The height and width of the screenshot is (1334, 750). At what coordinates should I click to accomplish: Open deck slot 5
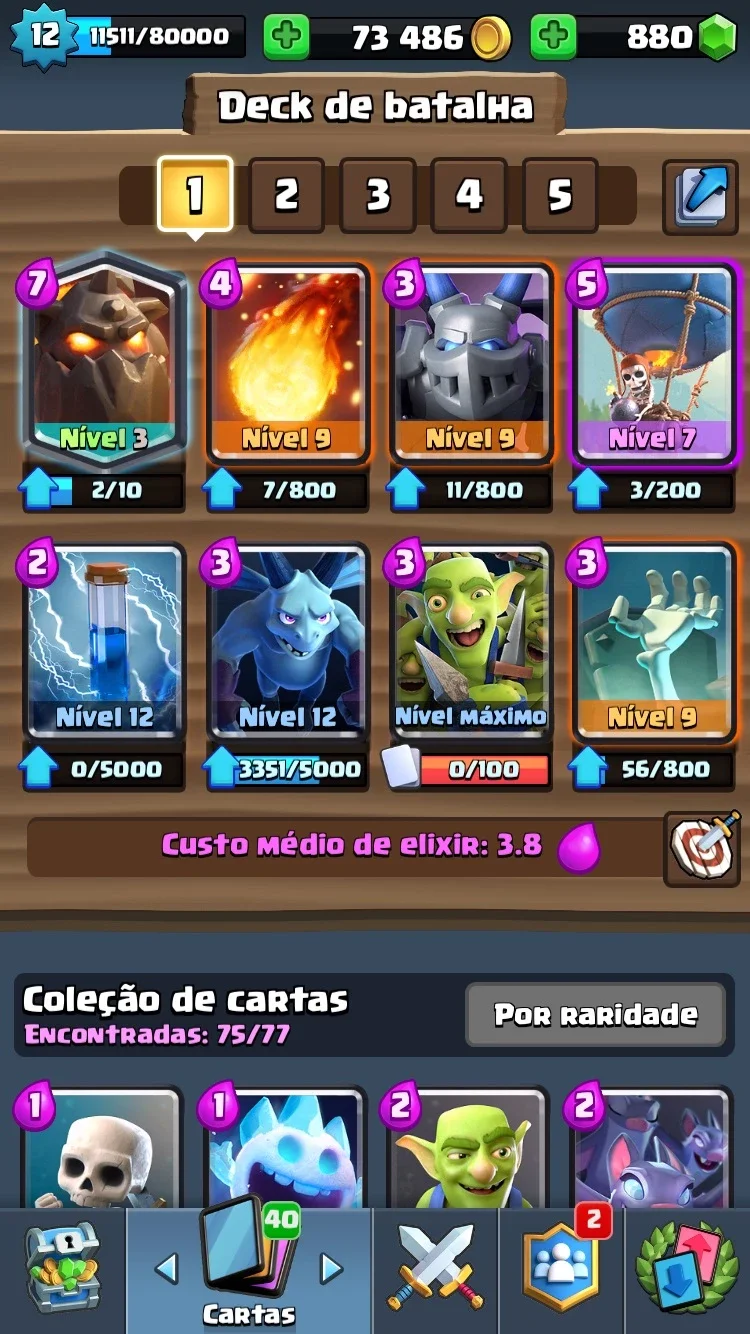[560, 195]
